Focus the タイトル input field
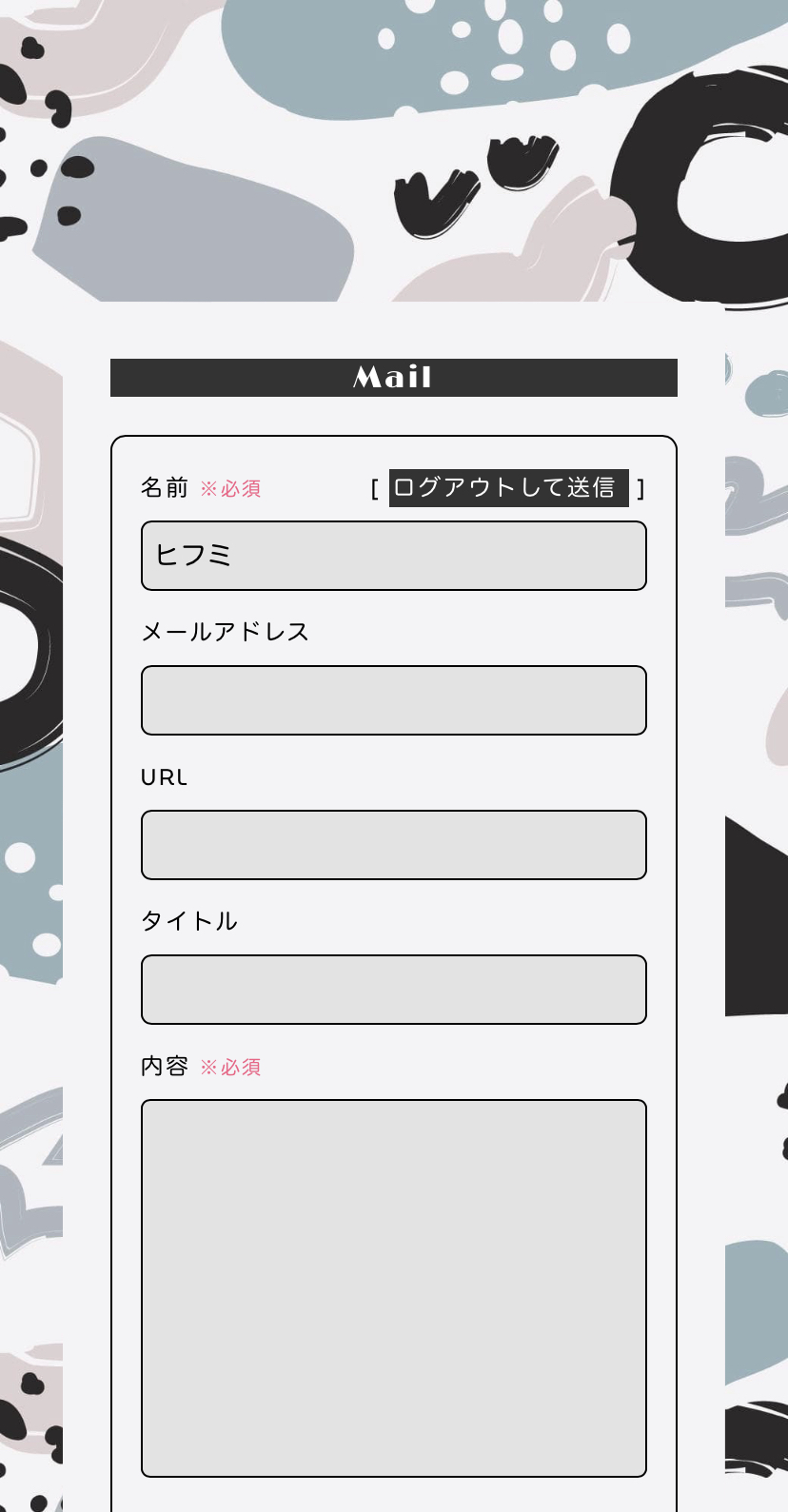The height and width of the screenshot is (1512, 788). pos(394,990)
